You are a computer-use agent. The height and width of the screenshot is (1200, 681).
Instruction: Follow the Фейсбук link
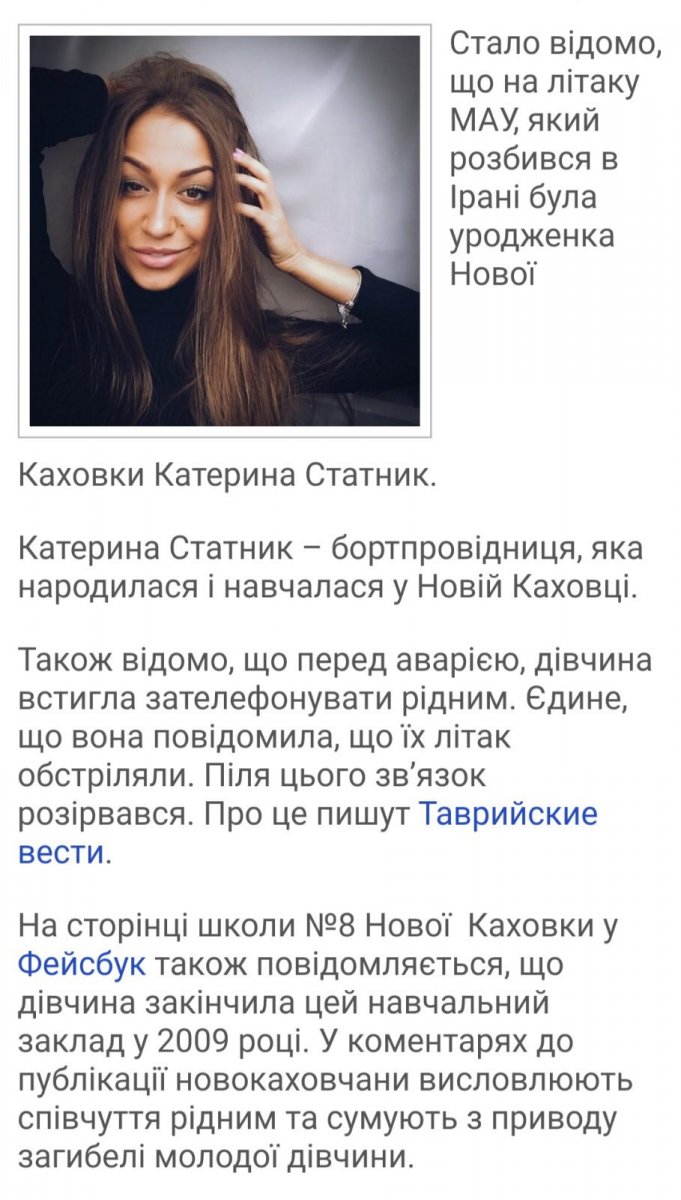[82, 966]
